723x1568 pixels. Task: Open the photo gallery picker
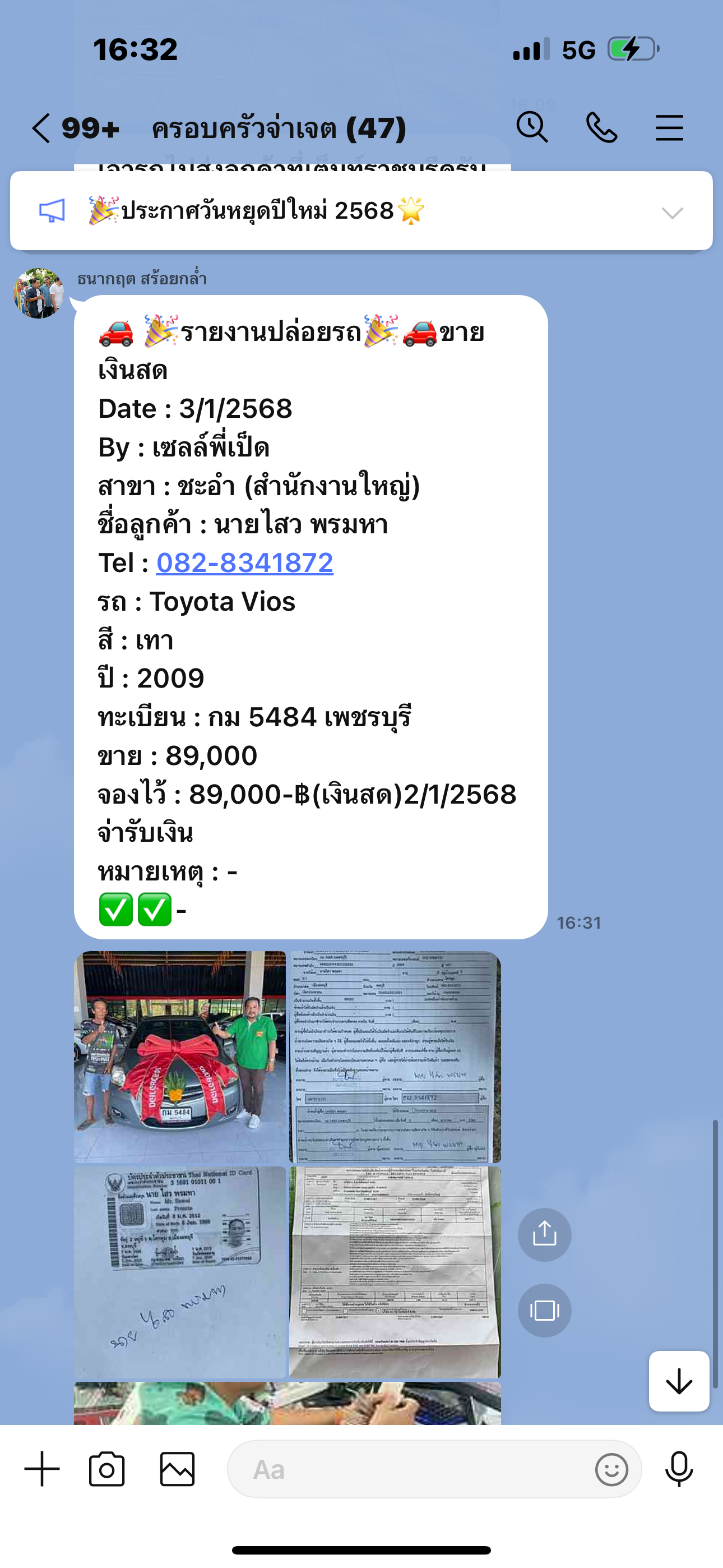(177, 1469)
